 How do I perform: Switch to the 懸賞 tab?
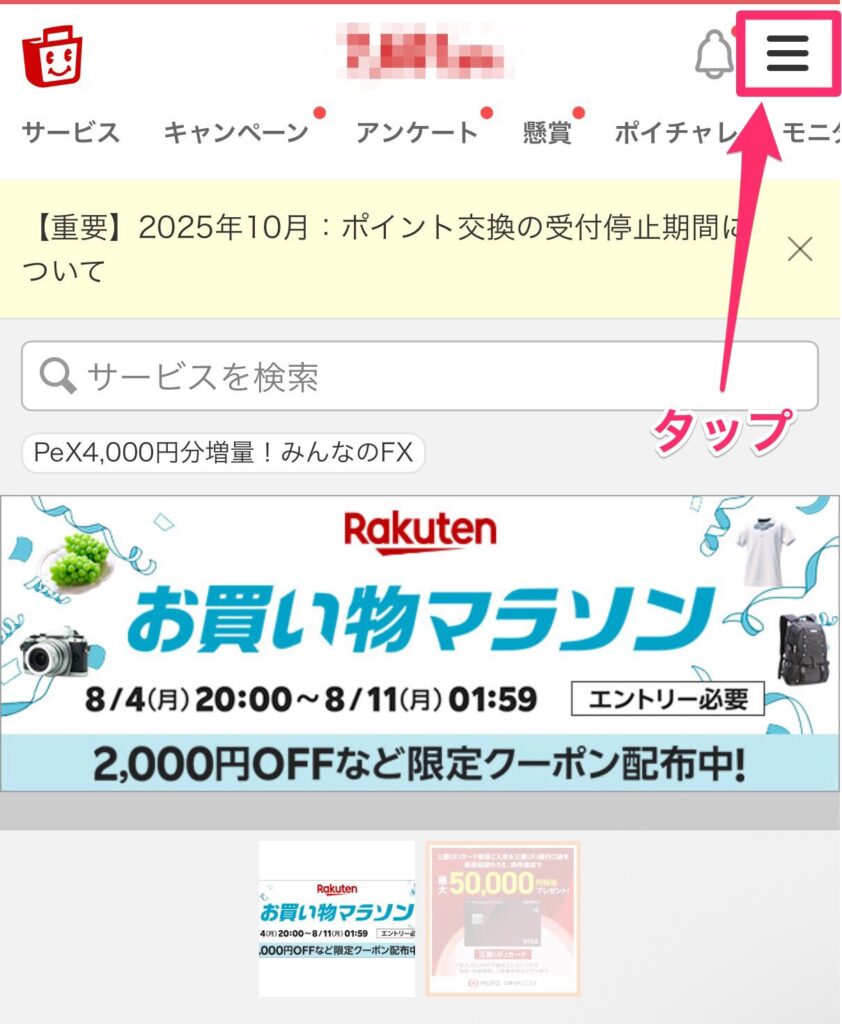[547, 132]
